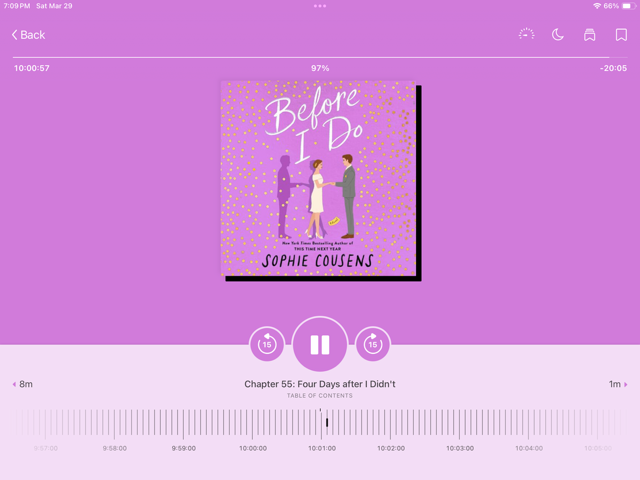The height and width of the screenshot is (480, 640).
Task: Jump to the next chapter
Action: (618, 384)
